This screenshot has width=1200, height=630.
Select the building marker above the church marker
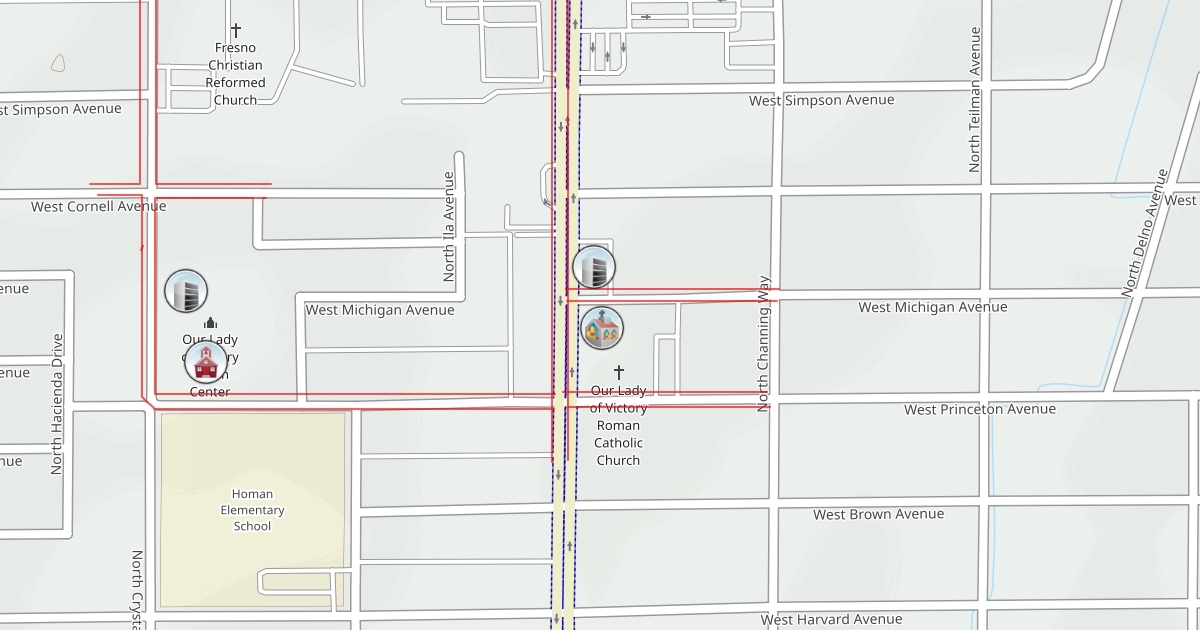pyautogui.click(x=594, y=267)
